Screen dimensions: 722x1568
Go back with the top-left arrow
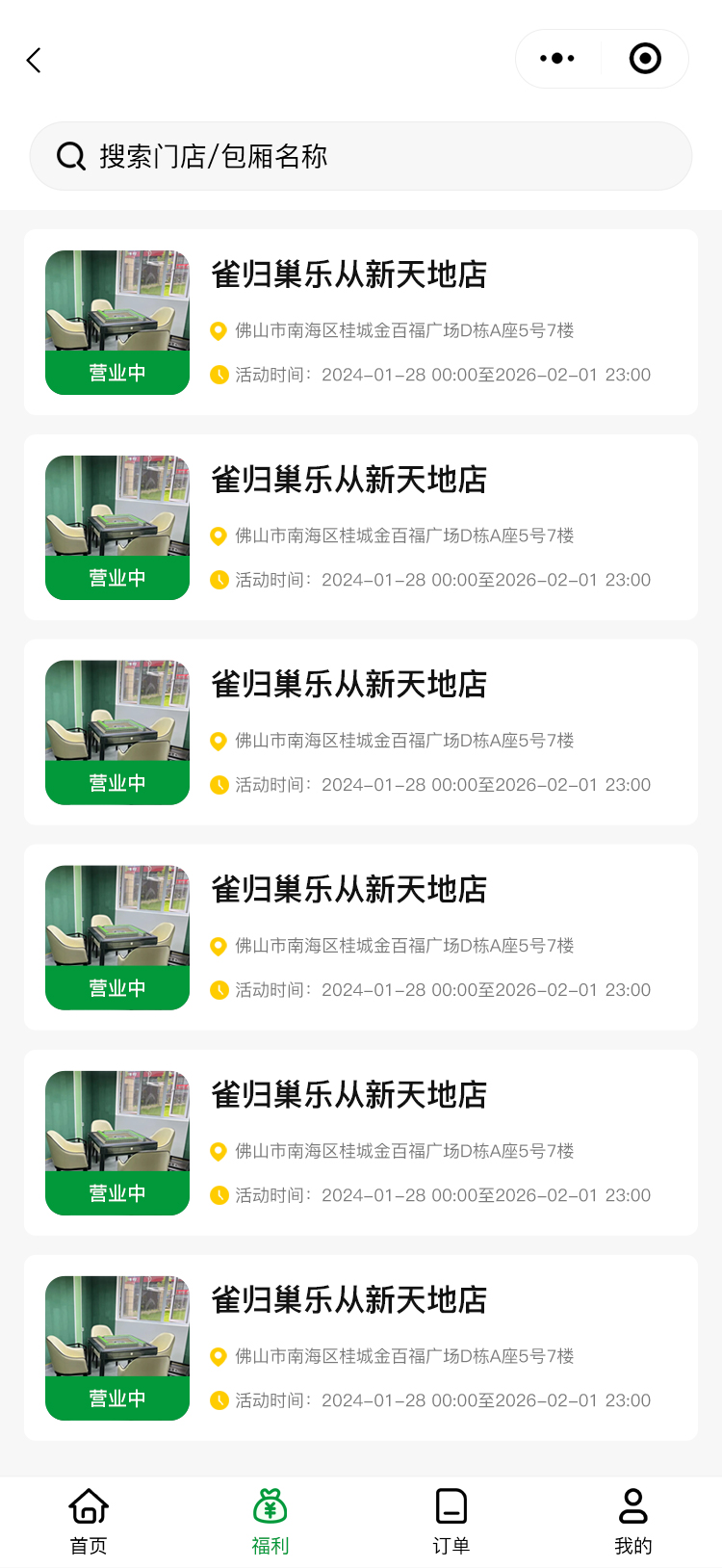[35, 61]
